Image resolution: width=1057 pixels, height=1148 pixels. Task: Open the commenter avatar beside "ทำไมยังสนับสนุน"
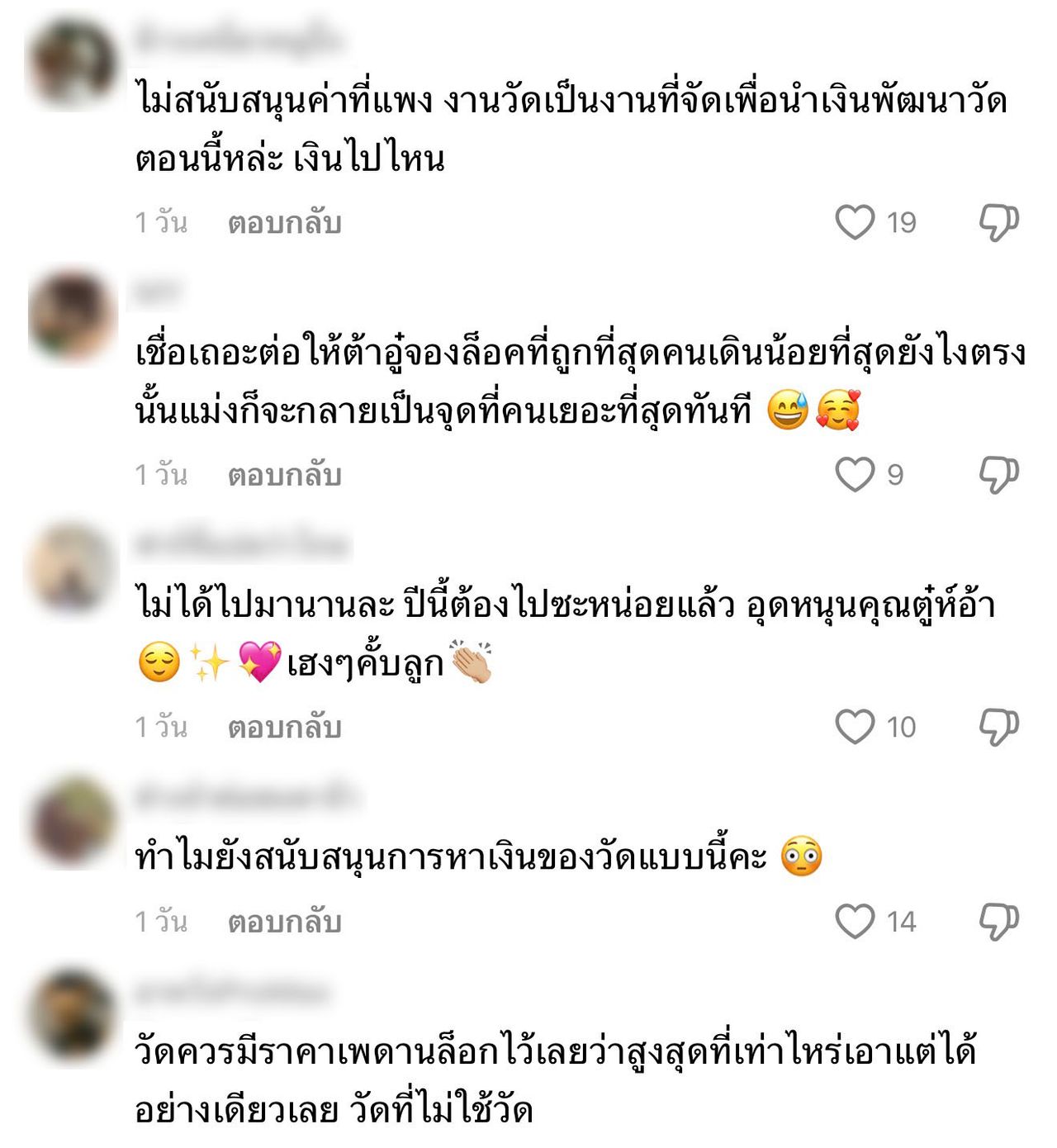coord(73,822)
